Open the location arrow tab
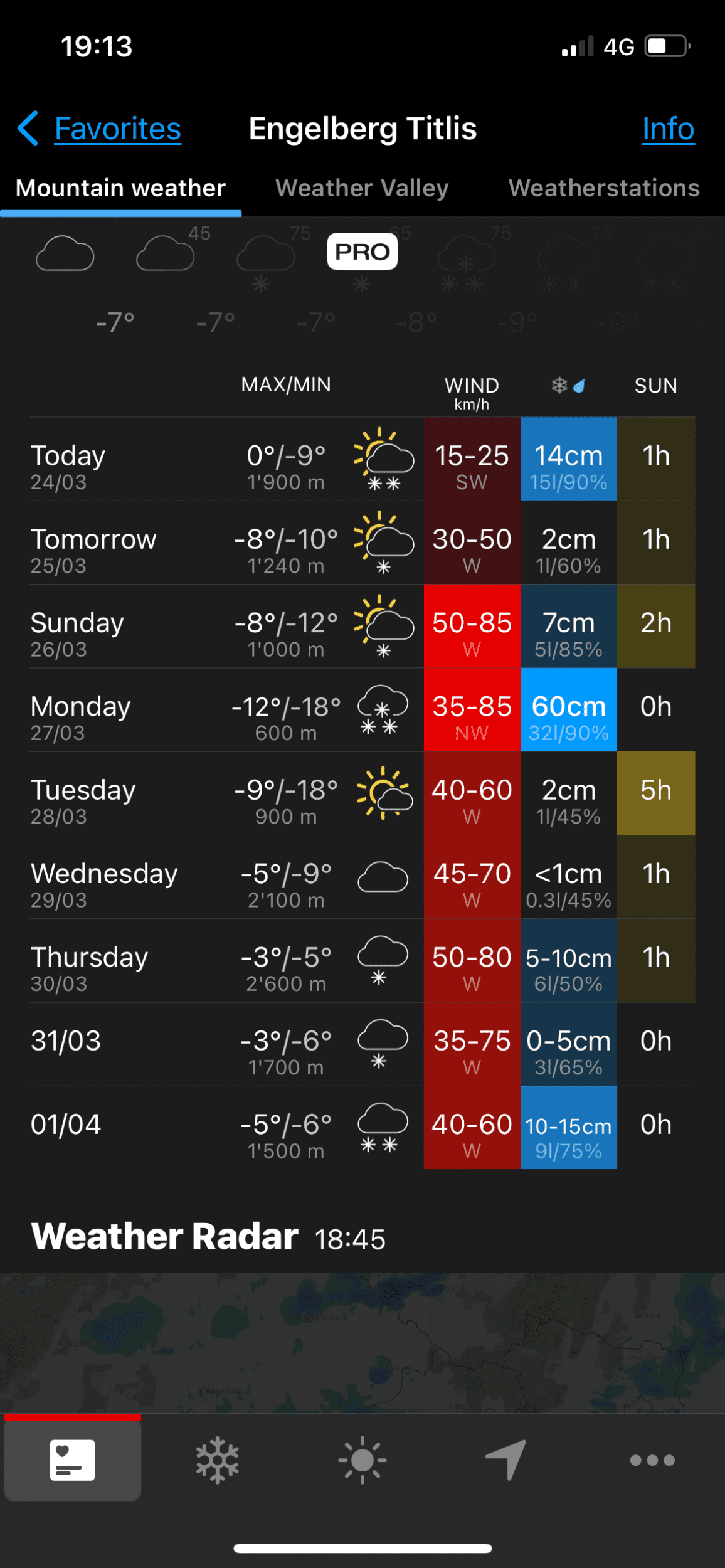The image size is (725, 1568). pos(507,1459)
